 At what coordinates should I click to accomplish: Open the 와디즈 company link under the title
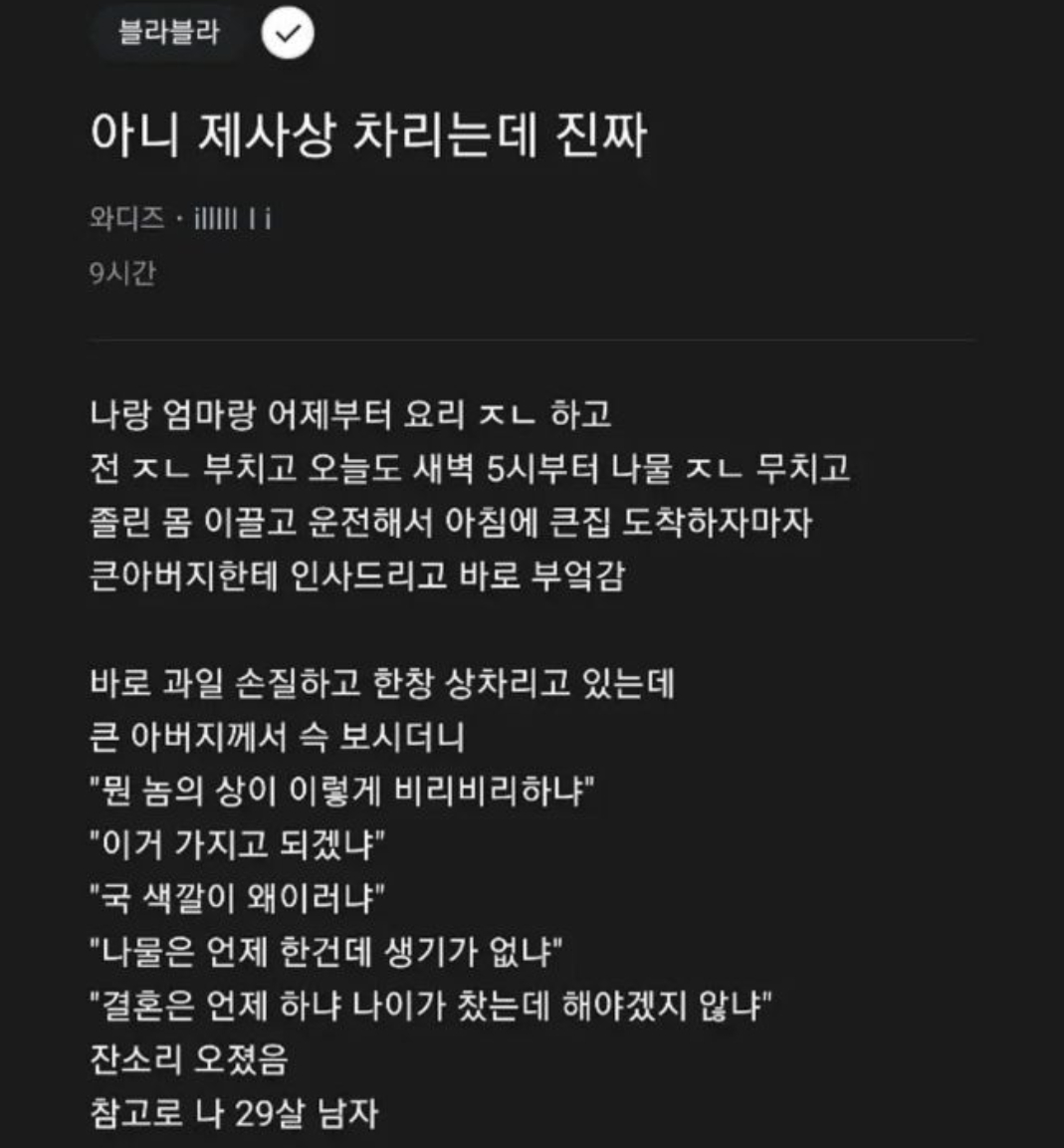126,218
